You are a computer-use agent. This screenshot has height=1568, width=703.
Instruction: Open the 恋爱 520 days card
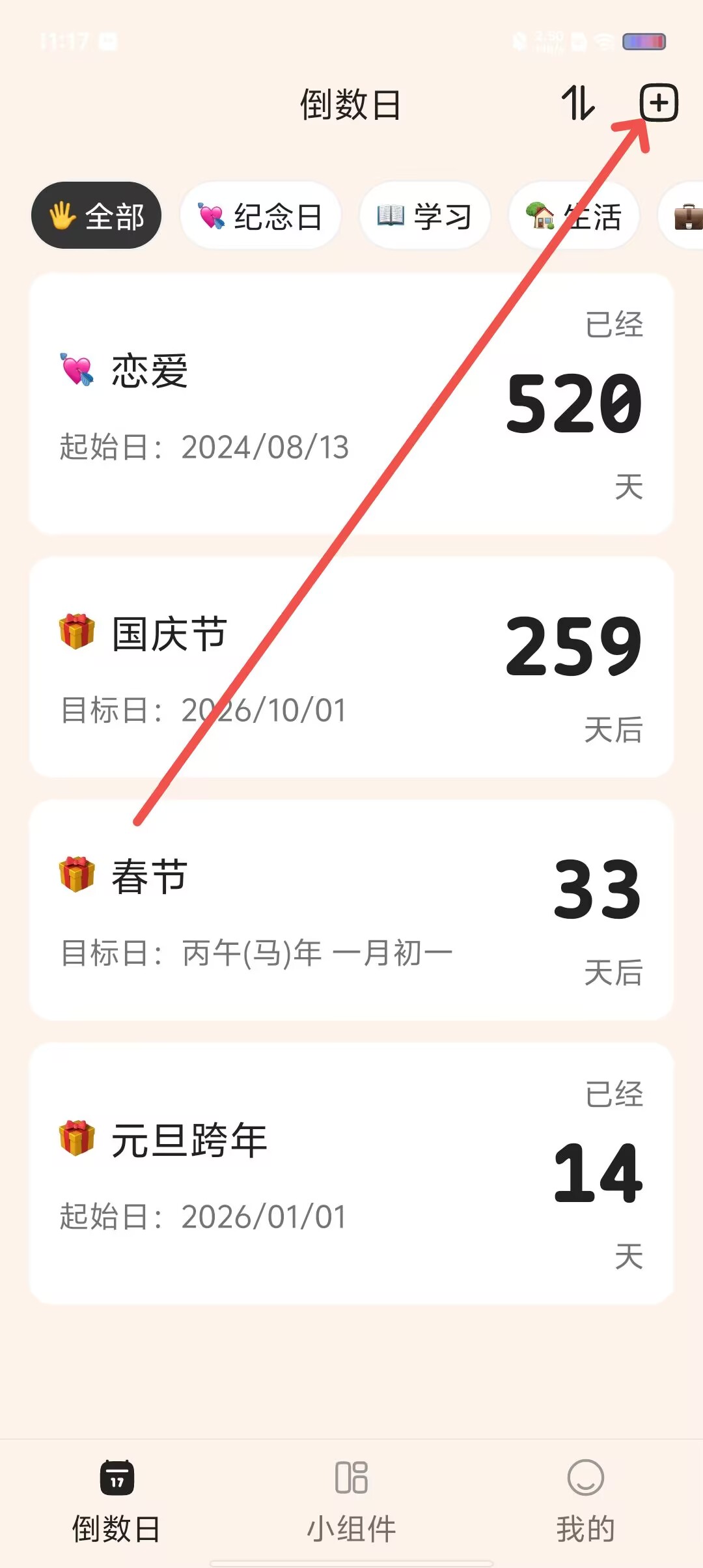click(x=351, y=404)
